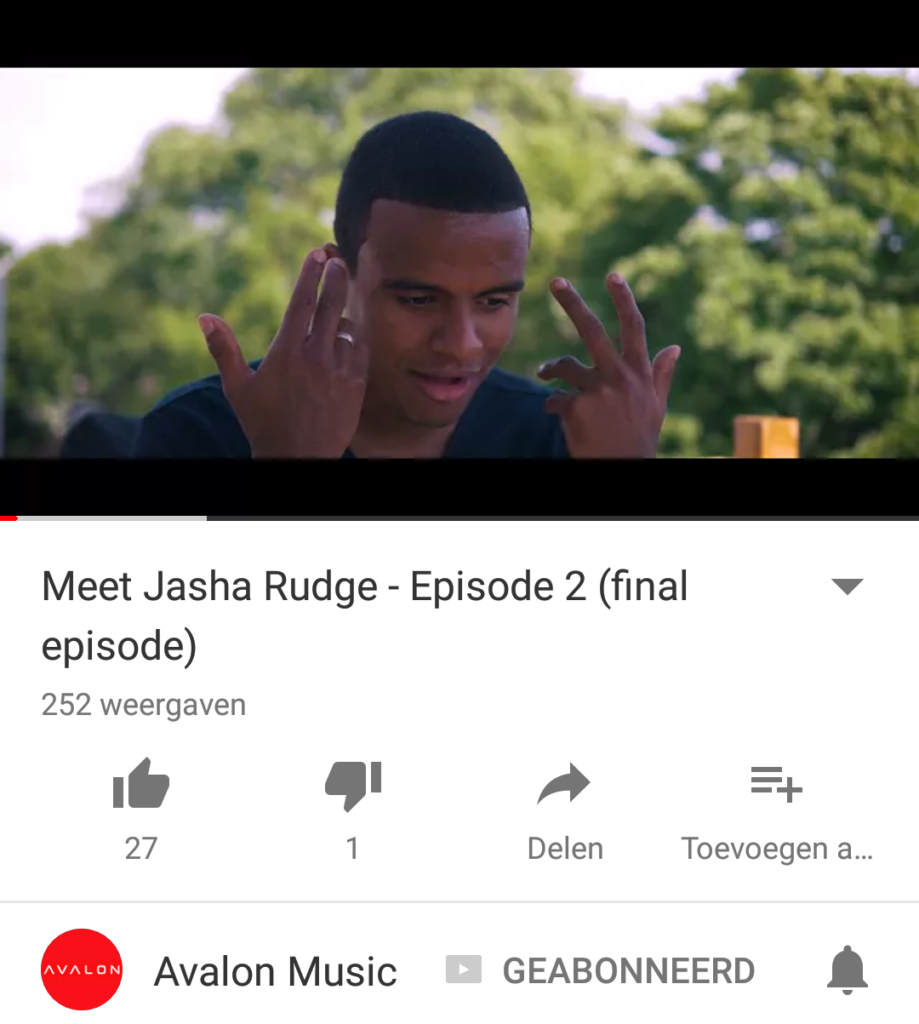Like the video with thumbs up

[141, 784]
